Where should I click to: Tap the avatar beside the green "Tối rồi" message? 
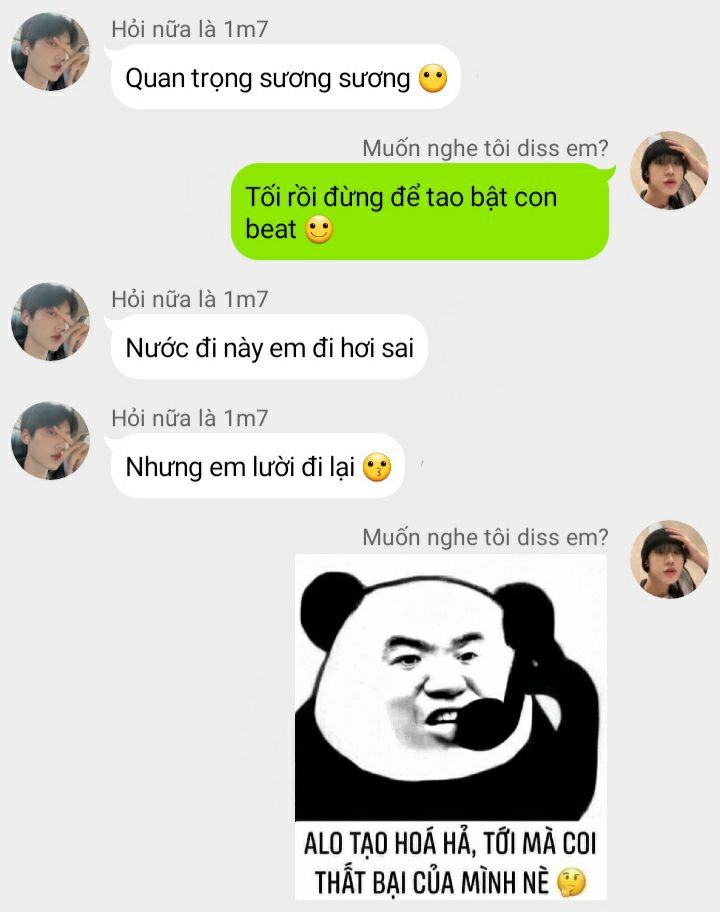(x=669, y=170)
